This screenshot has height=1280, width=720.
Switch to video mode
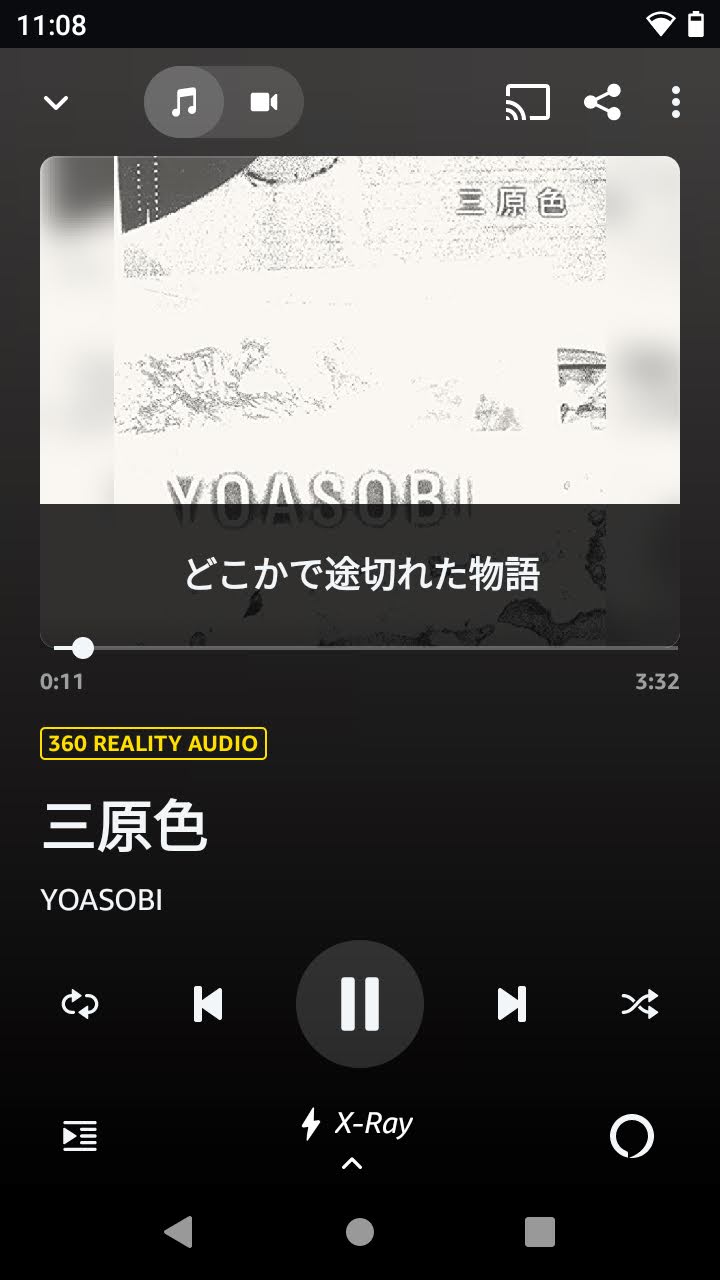click(x=263, y=102)
